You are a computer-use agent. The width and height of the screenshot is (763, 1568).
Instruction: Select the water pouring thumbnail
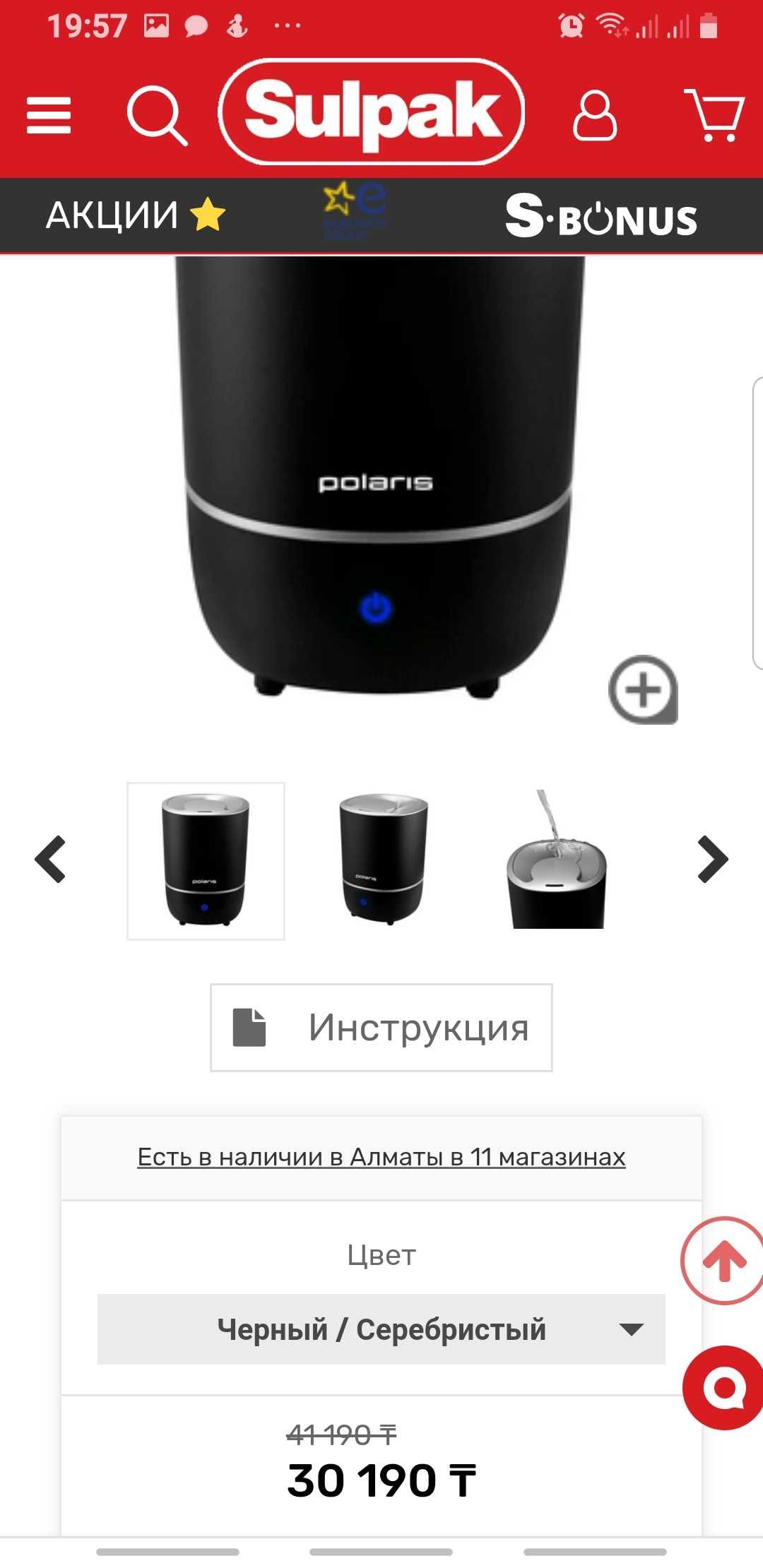pyautogui.click(x=557, y=860)
